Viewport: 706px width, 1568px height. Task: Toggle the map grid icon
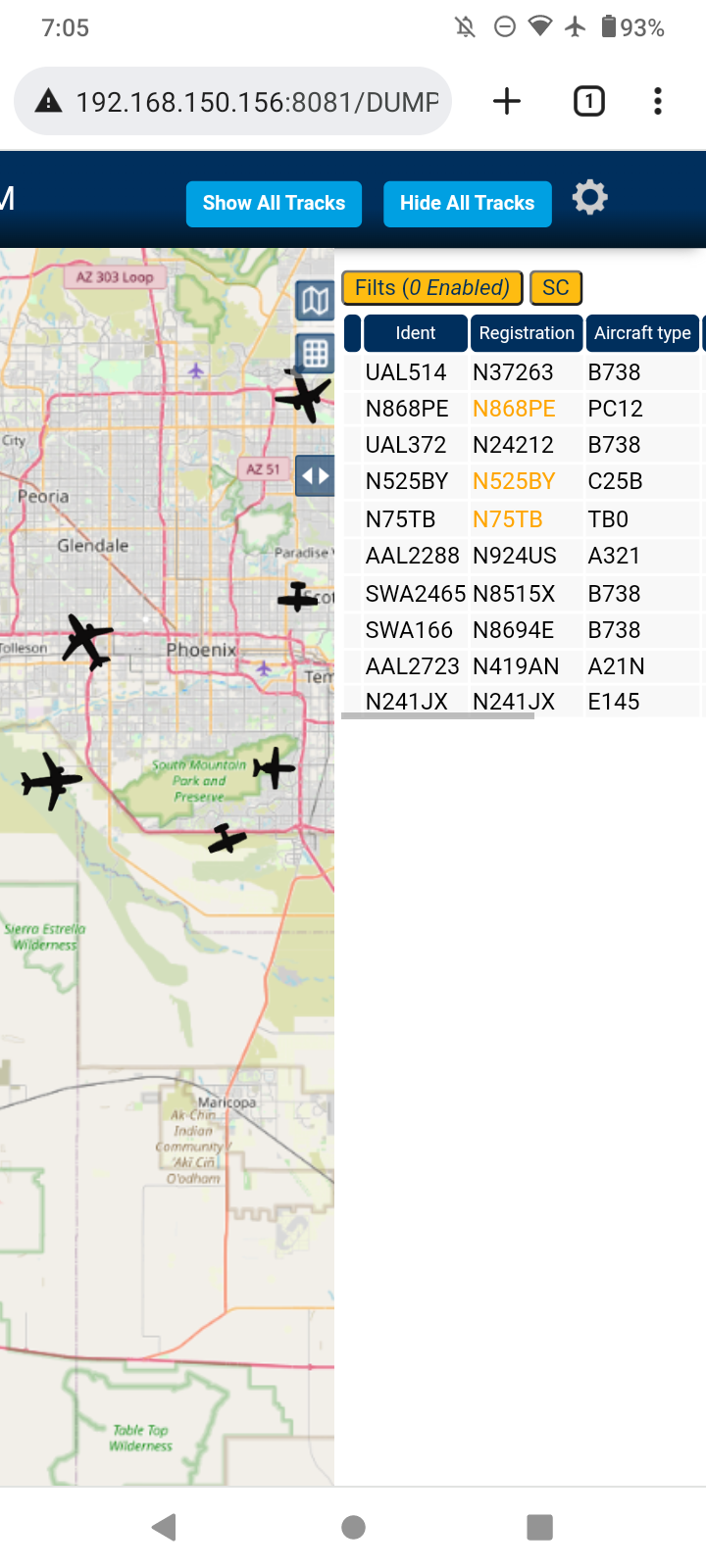coord(315,353)
